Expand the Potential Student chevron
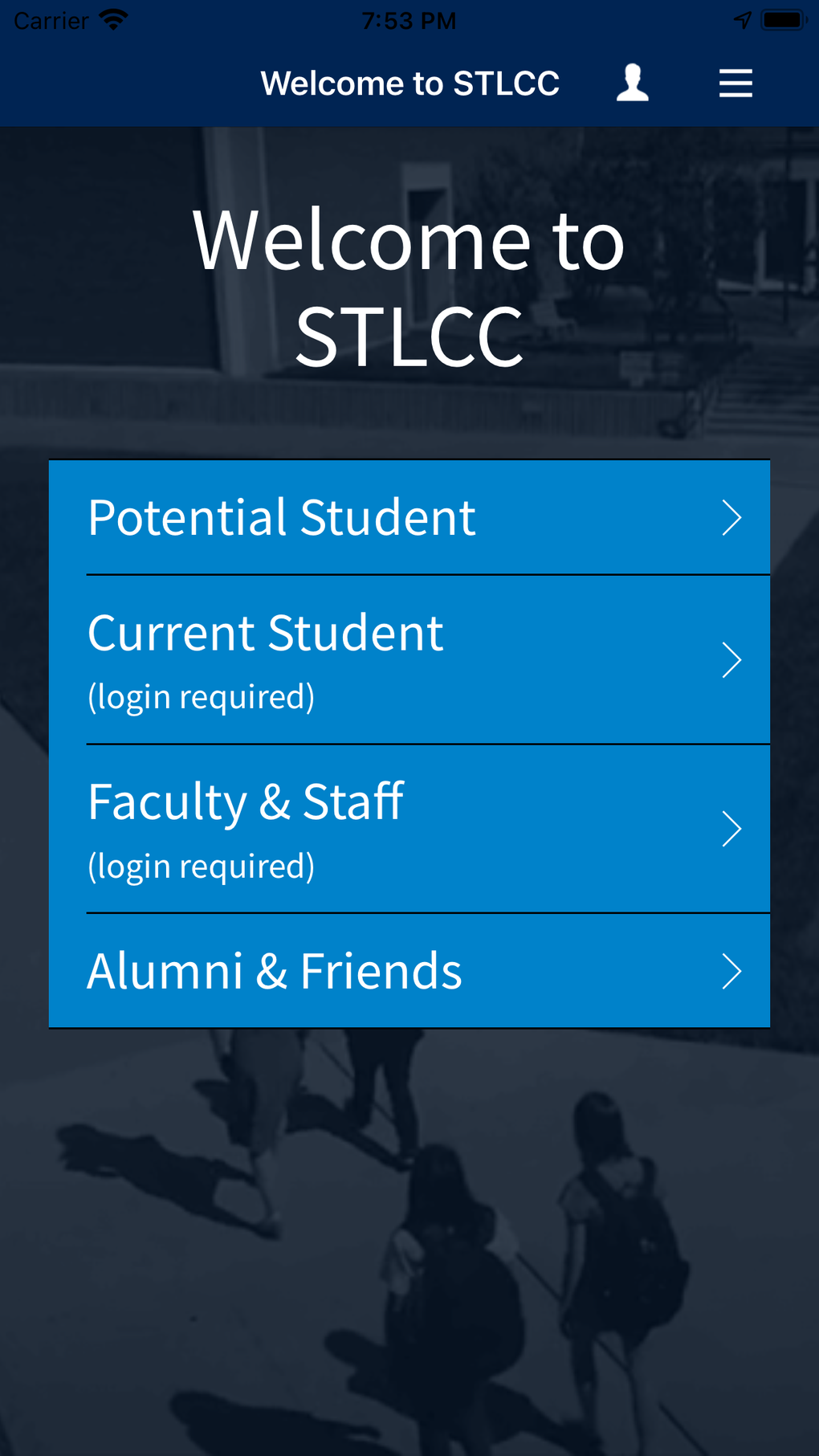 tap(732, 518)
